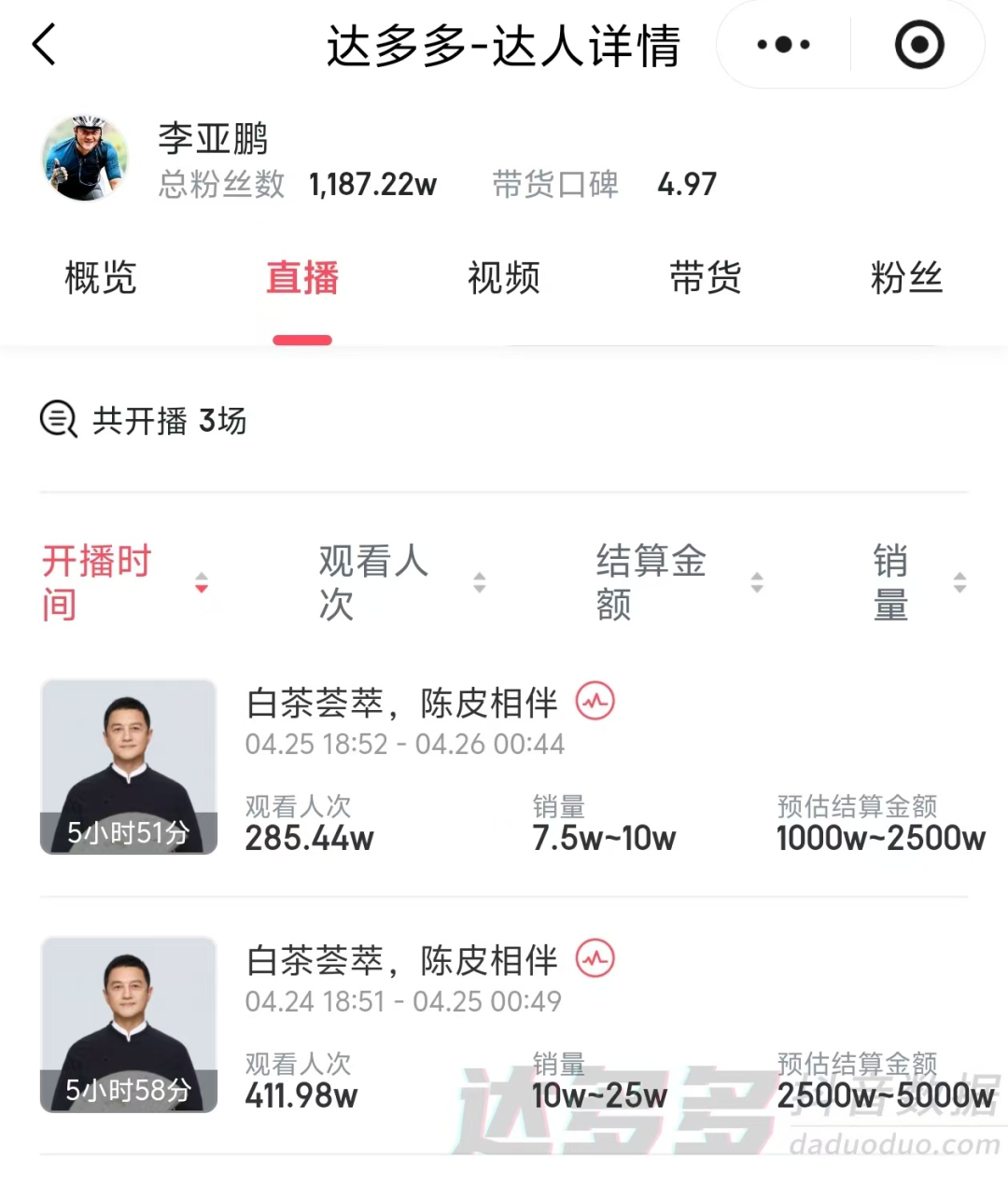The image size is (1008, 1185).
Task: Open the three-dot more options menu
Action: (x=782, y=44)
